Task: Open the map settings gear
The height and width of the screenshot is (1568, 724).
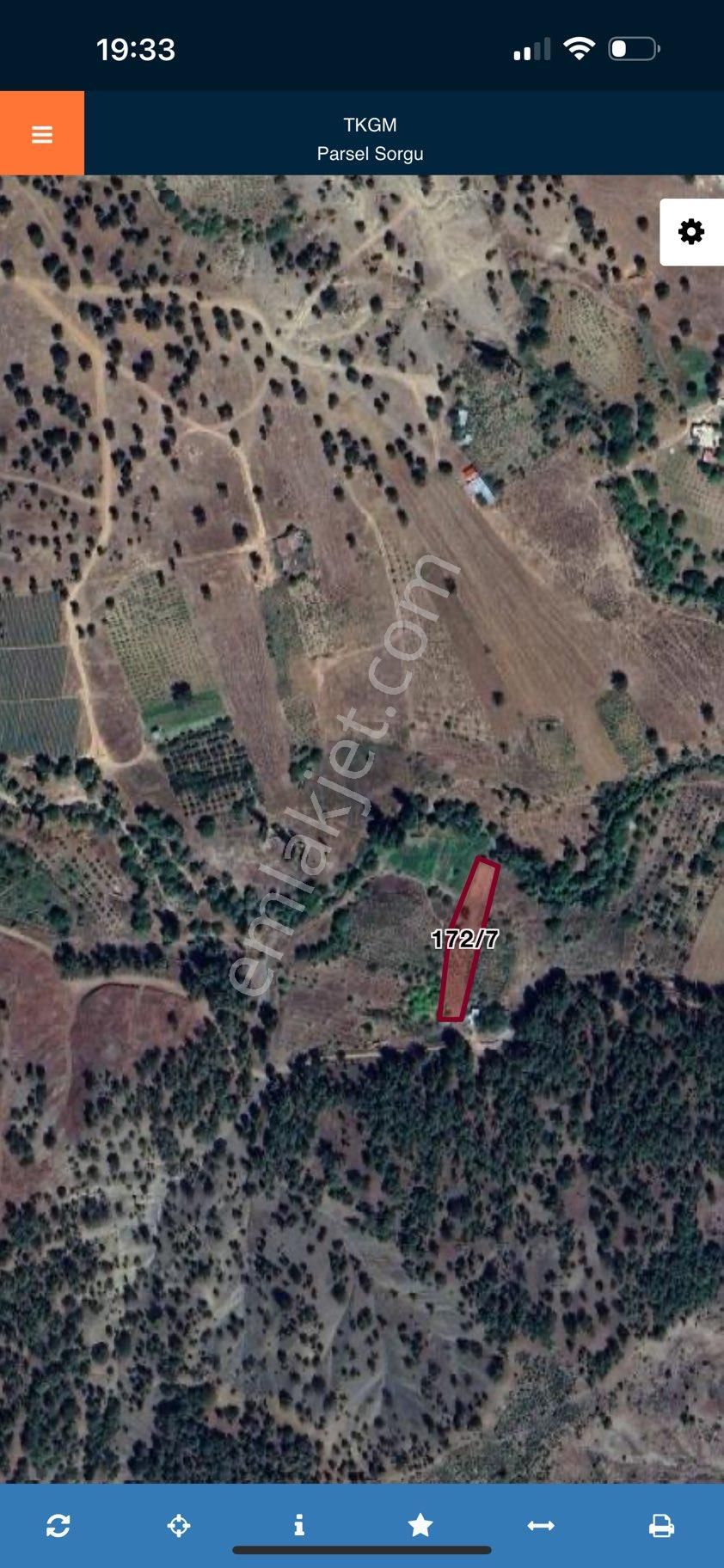Action: [691, 232]
